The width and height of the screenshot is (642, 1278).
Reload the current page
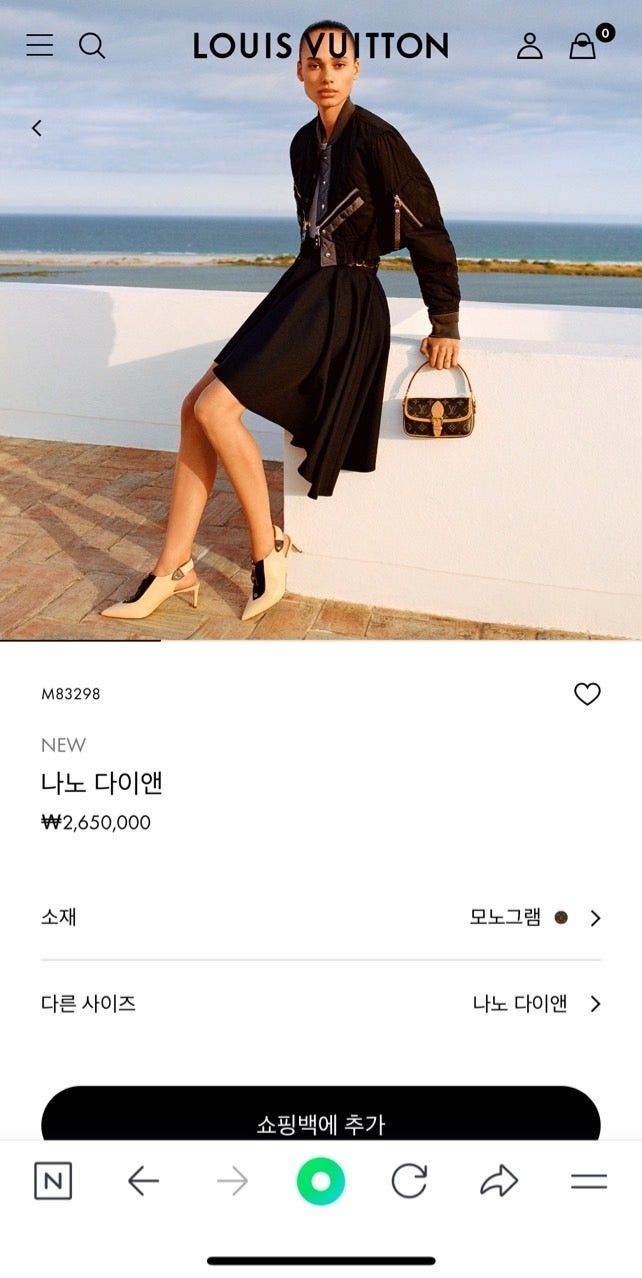tap(409, 1181)
